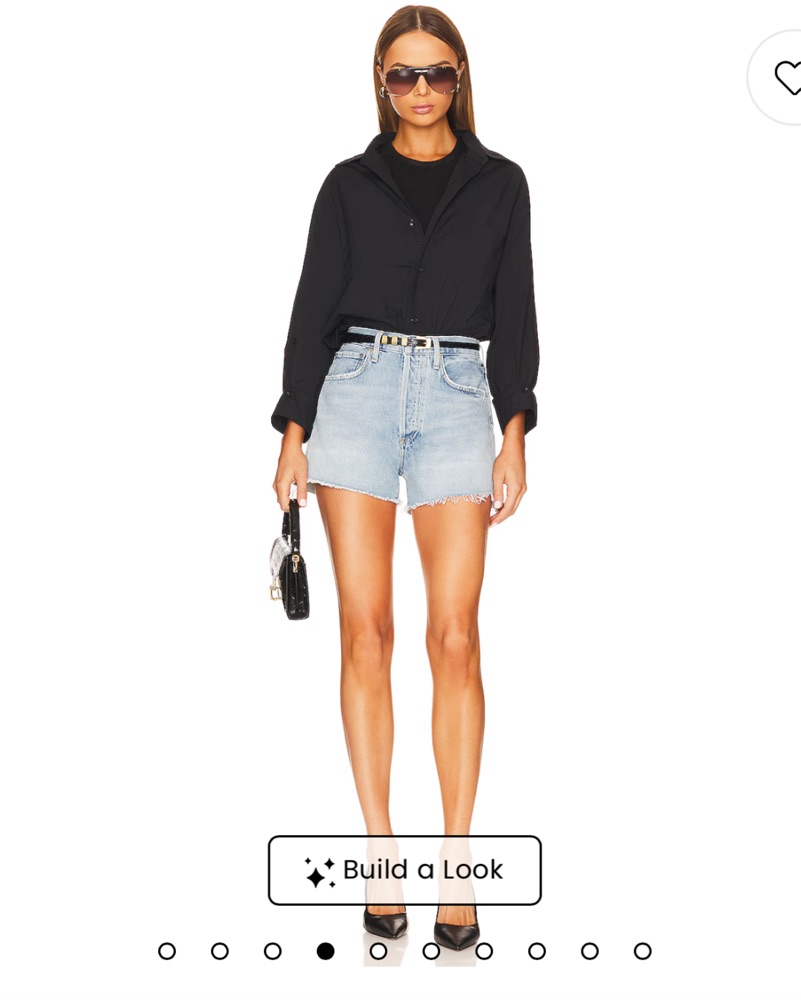Tap the Build a Look button
Screen dimensions: 801x1000
(x=404, y=870)
